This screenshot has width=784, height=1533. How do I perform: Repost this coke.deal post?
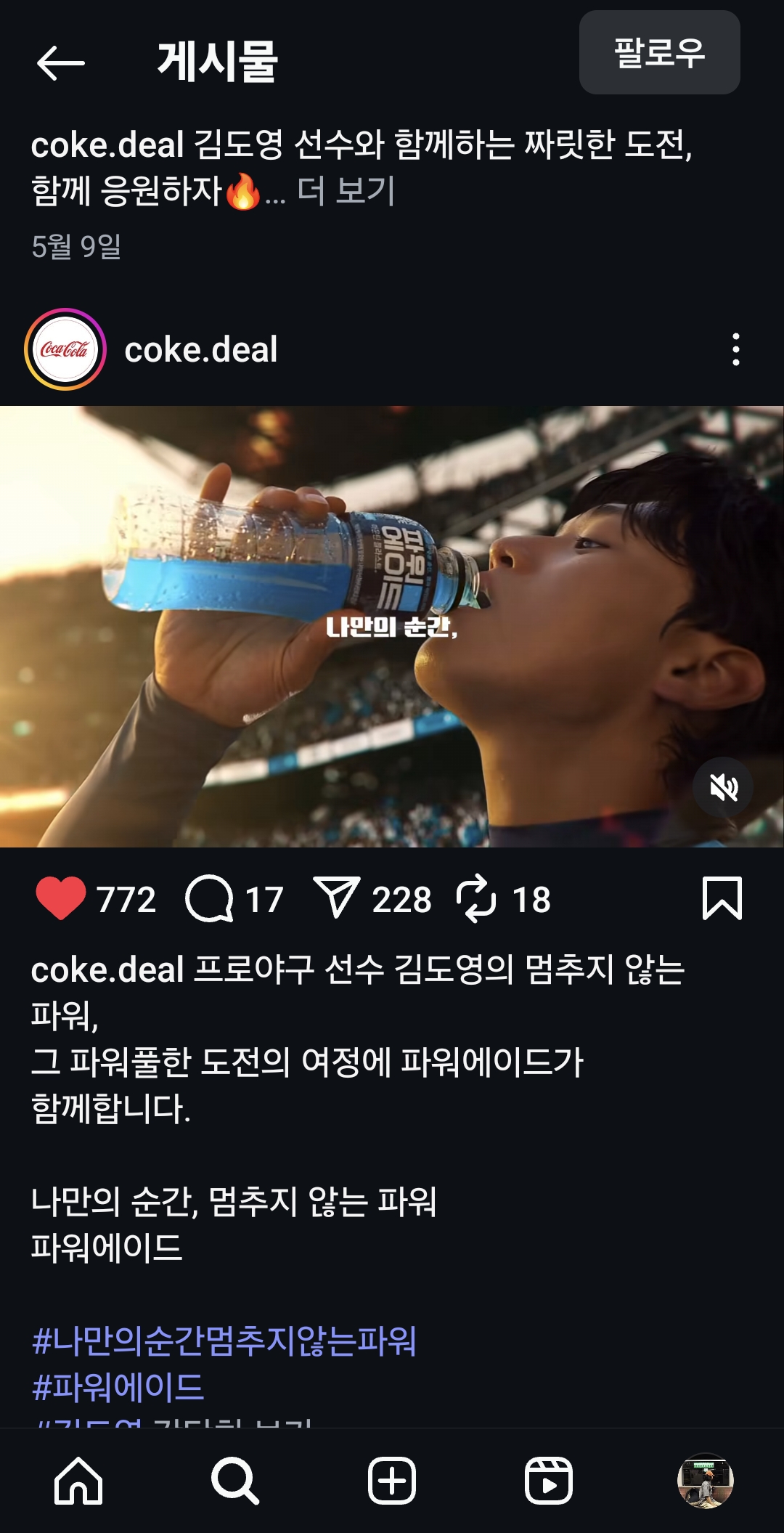[x=476, y=898]
